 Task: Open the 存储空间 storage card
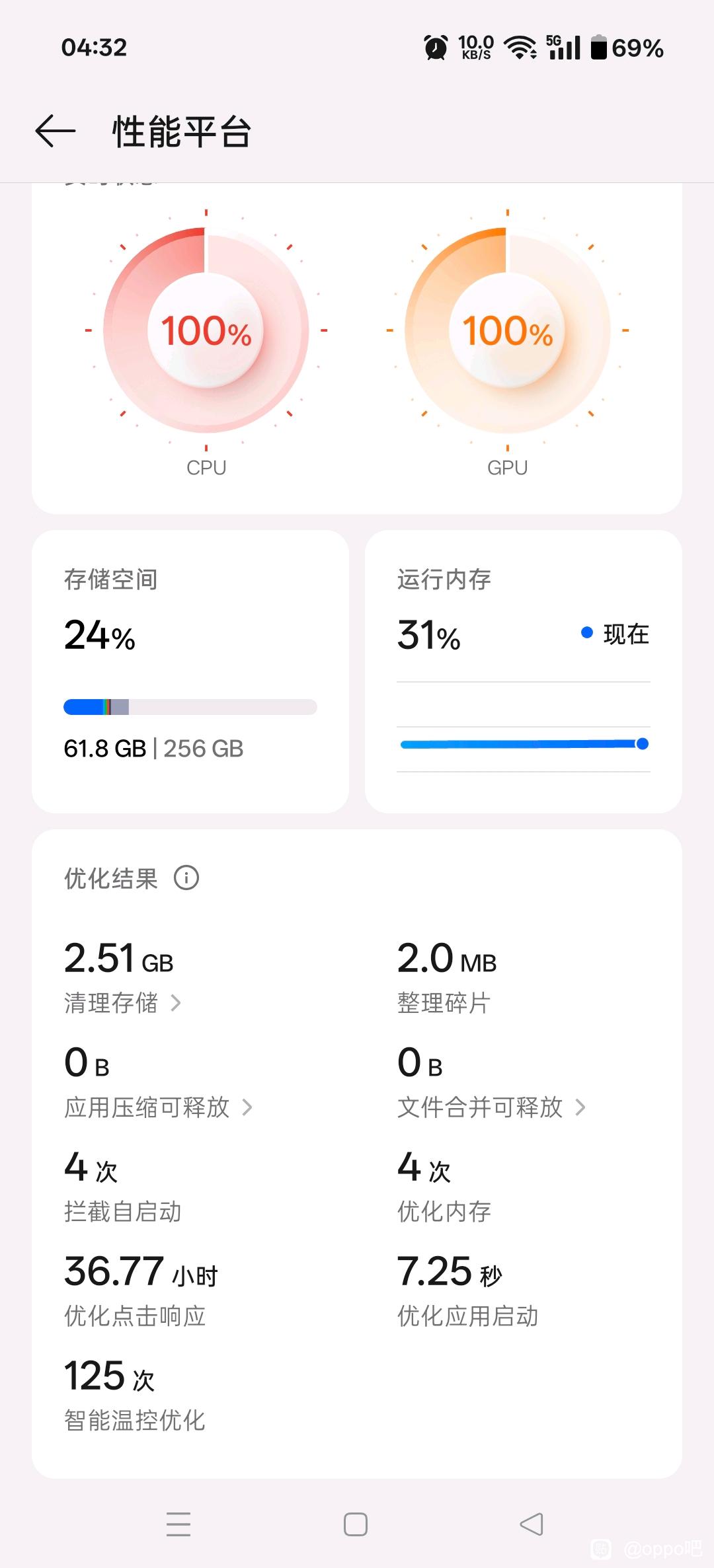pos(190,671)
